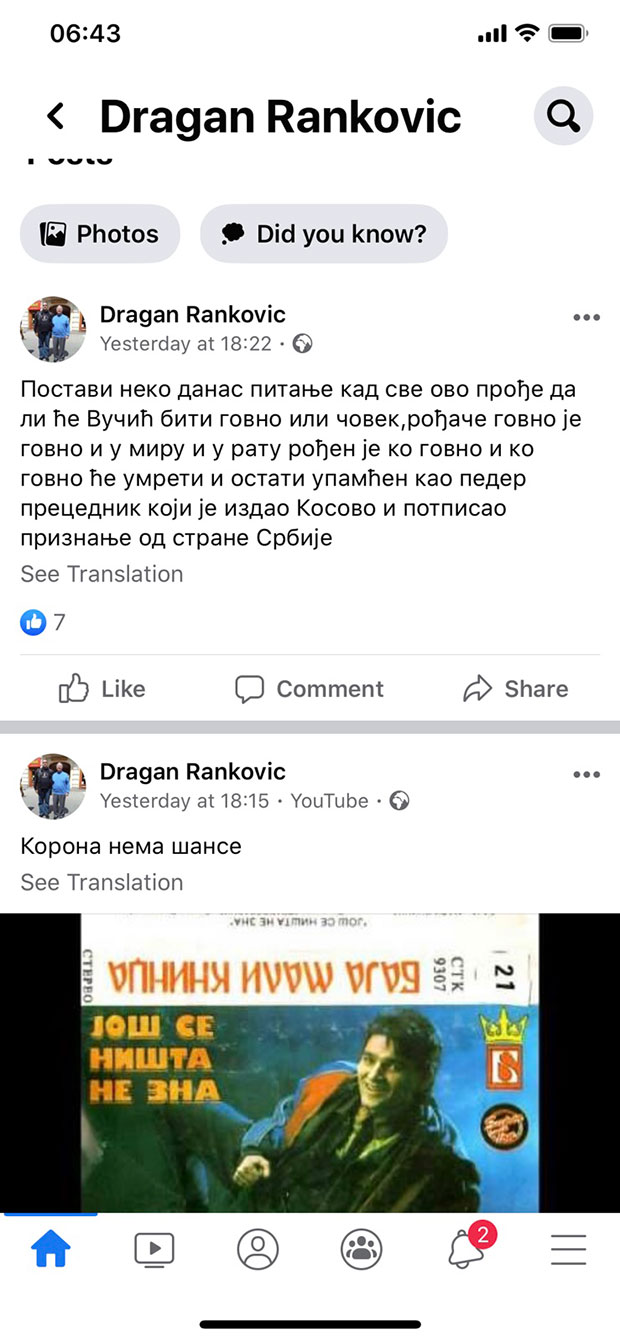This screenshot has height=1342, width=620.
Task: Comment on the 18:22 post
Action: pyautogui.click(x=309, y=689)
